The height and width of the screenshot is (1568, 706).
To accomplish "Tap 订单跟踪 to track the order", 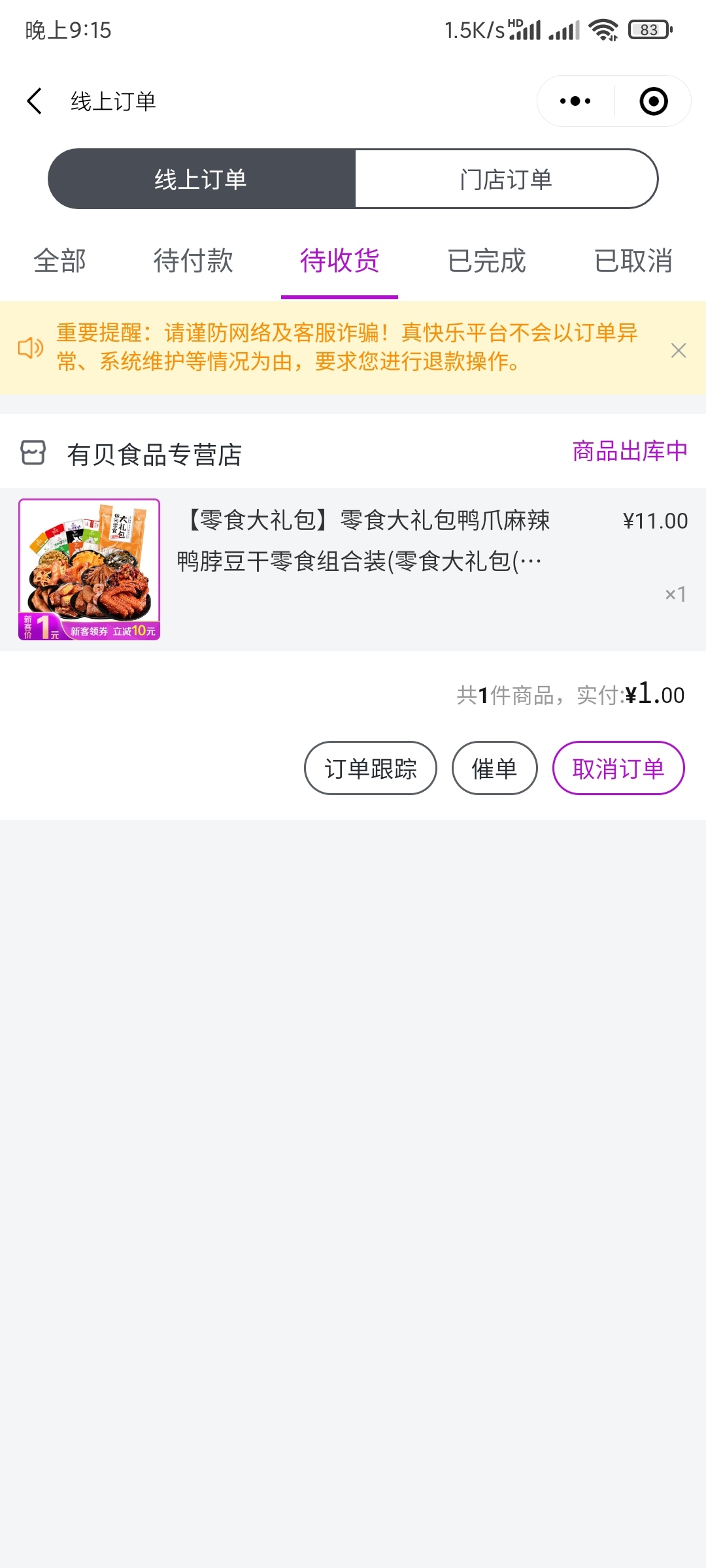I will coord(371,768).
